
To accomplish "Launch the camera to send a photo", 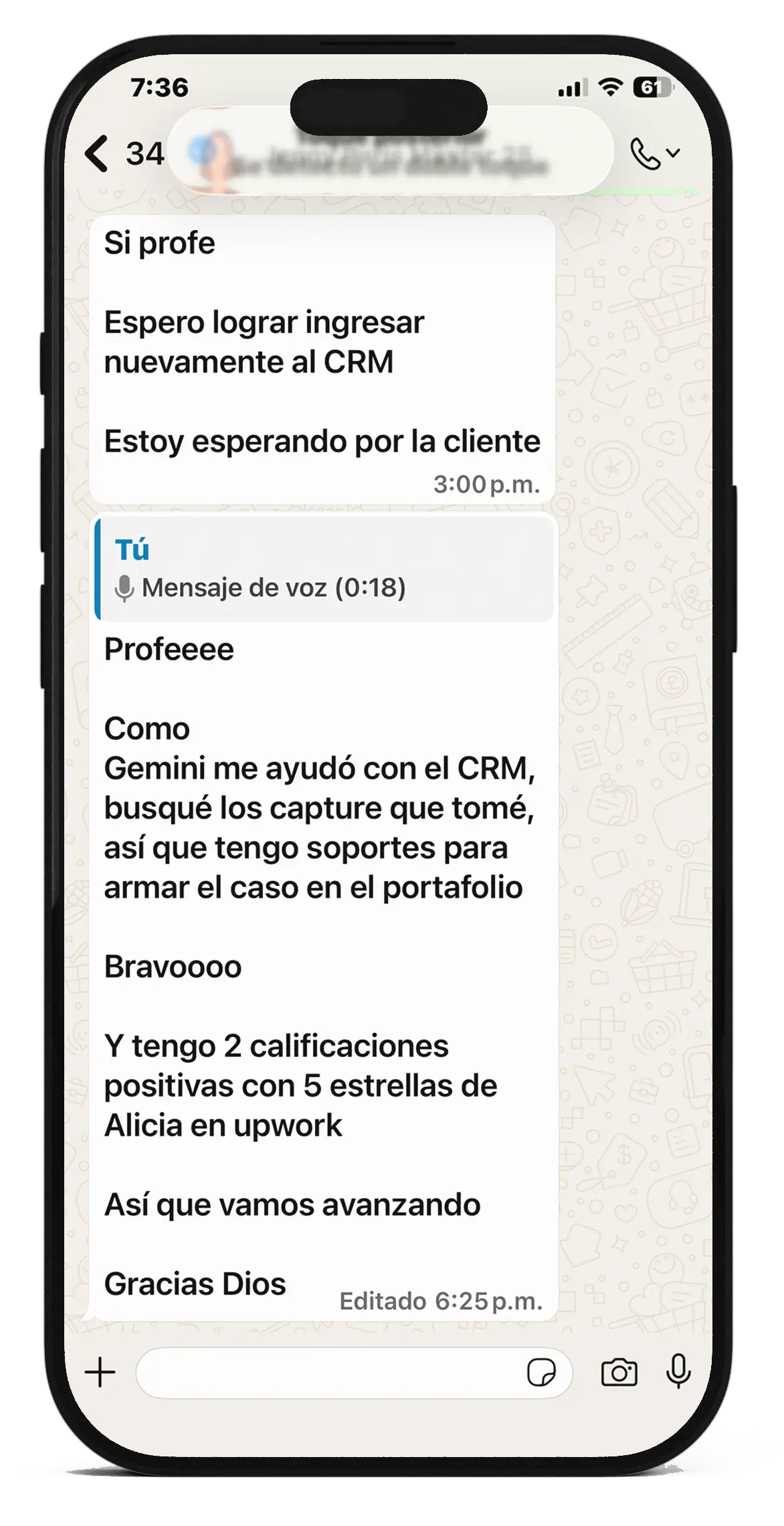I will tap(619, 1373).
